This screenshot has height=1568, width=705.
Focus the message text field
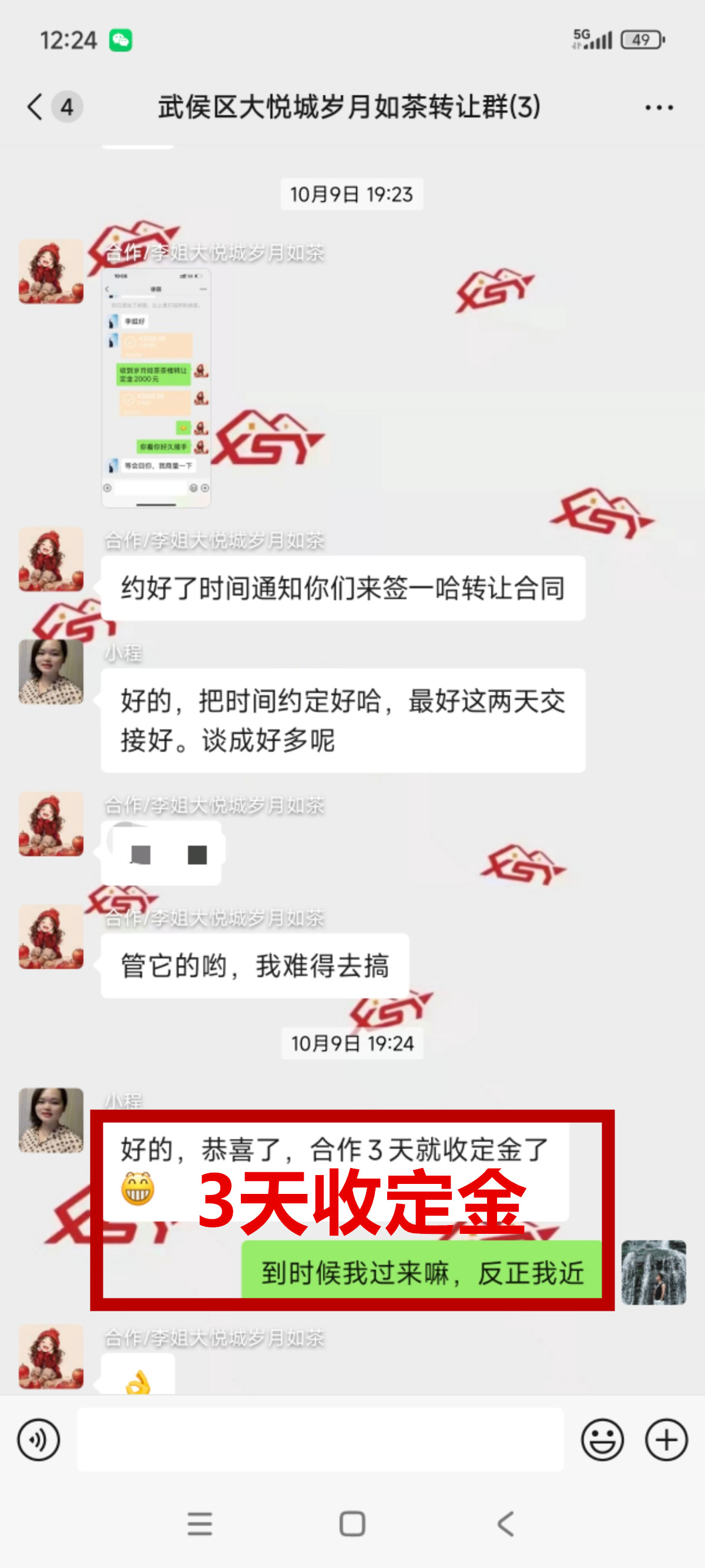(320, 1439)
